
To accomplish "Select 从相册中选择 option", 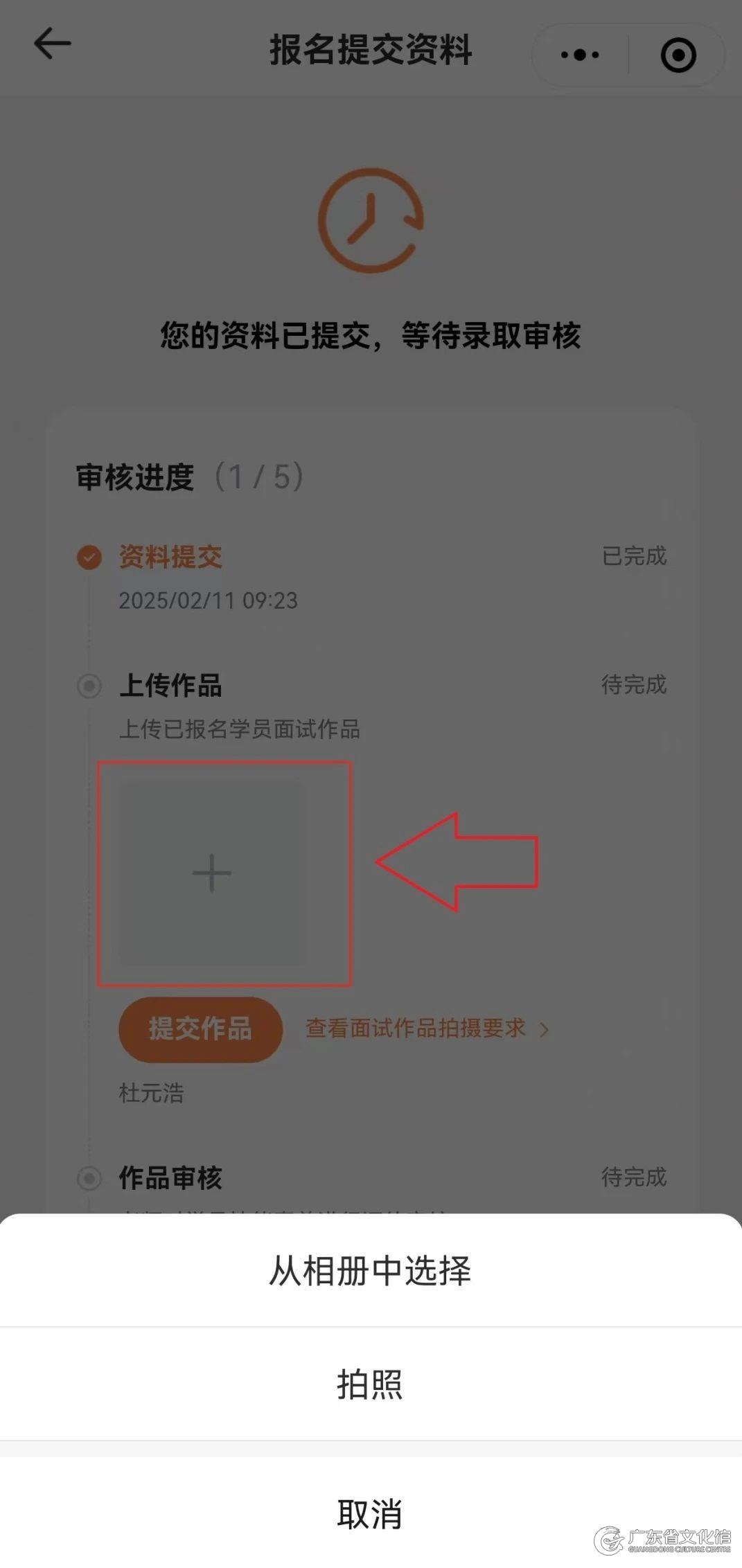I will pyautogui.click(x=371, y=1271).
